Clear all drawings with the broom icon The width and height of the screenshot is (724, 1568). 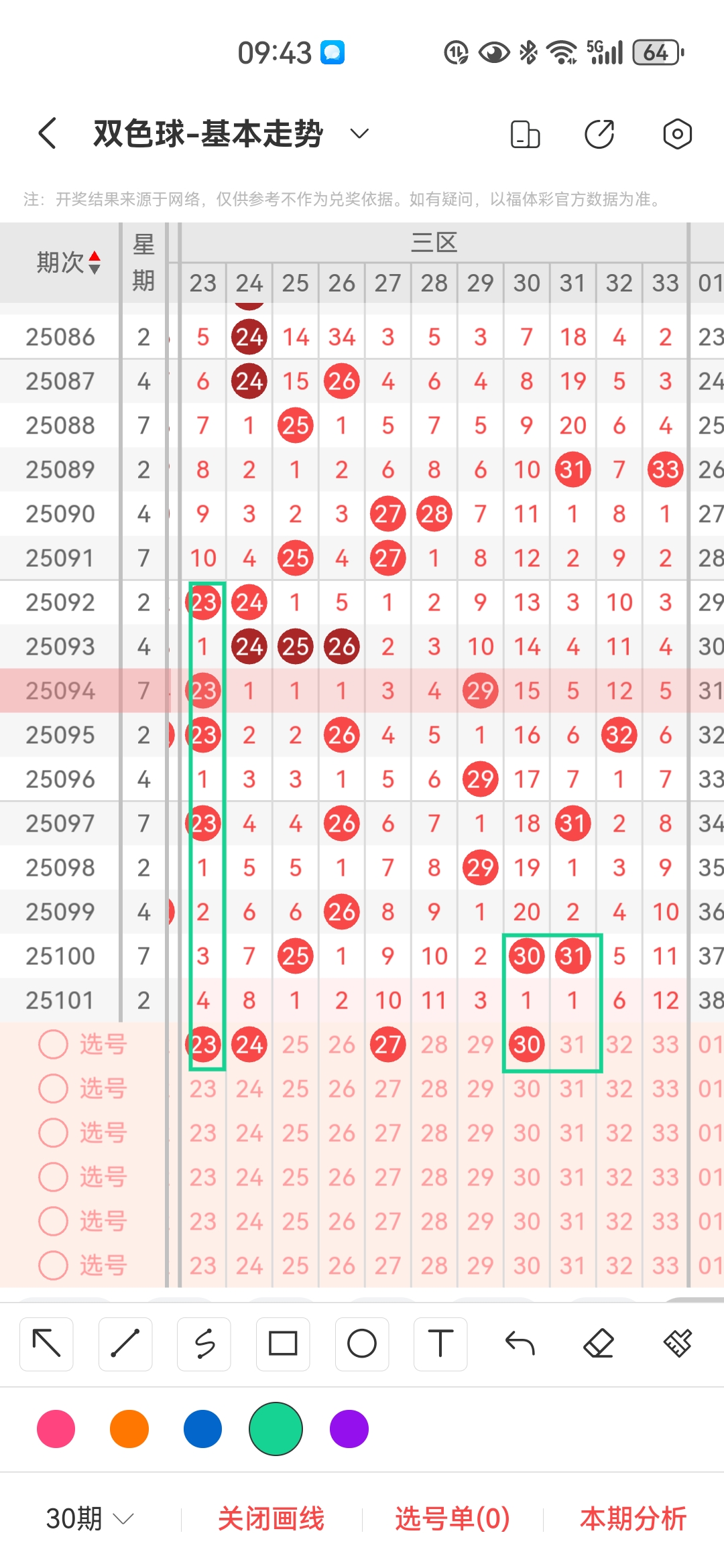[677, 1344]
